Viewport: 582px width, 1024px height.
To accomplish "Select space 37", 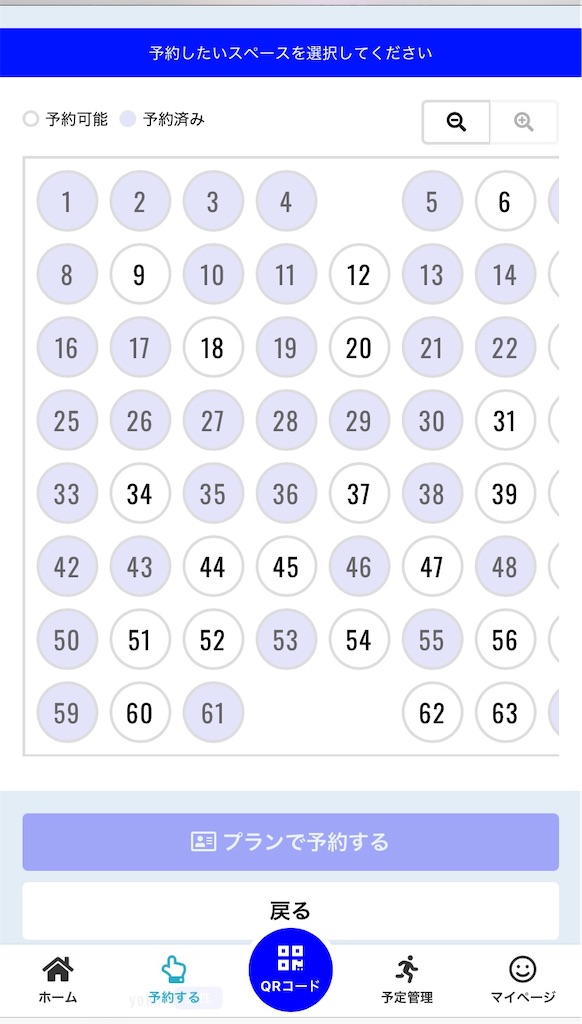I will (359, 494).
